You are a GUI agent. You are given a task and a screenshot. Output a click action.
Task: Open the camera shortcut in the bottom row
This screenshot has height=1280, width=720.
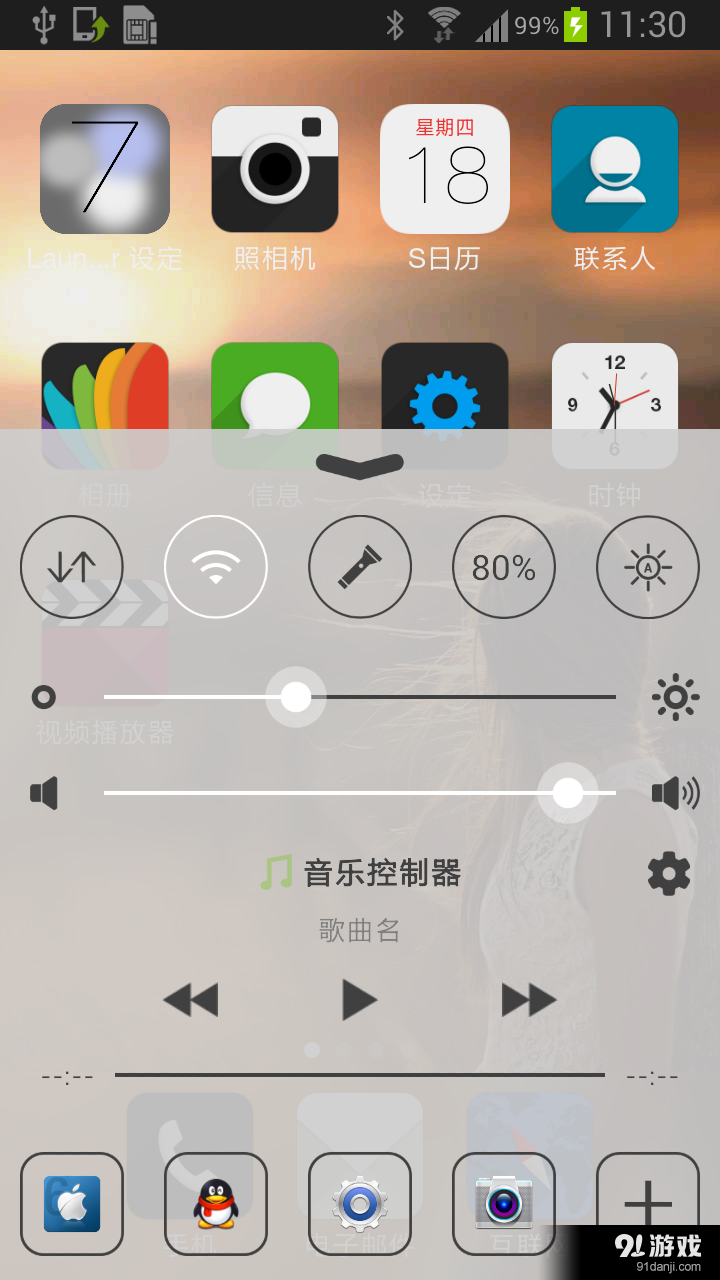click(504, 1204)
